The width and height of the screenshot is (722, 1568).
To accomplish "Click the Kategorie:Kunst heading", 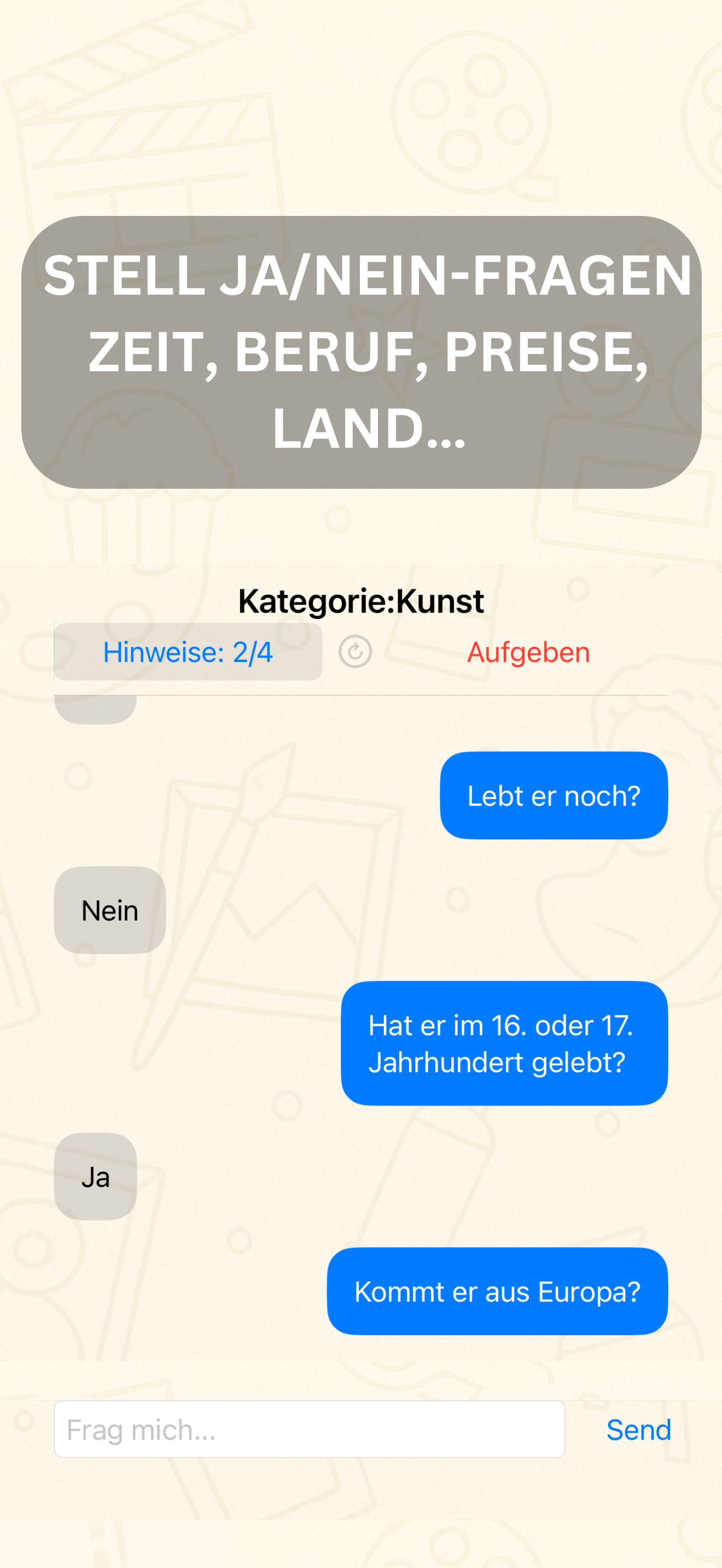I will pos(360,601).
